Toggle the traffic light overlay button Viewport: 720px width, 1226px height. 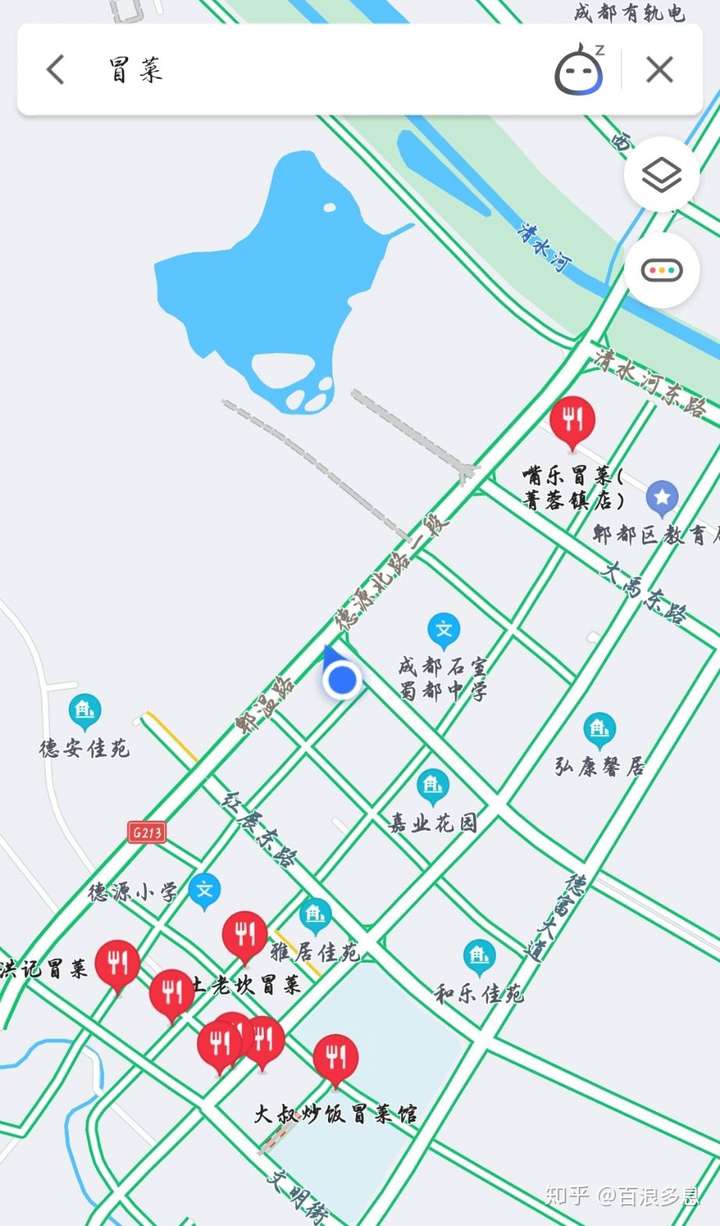[x=661, y=271]
